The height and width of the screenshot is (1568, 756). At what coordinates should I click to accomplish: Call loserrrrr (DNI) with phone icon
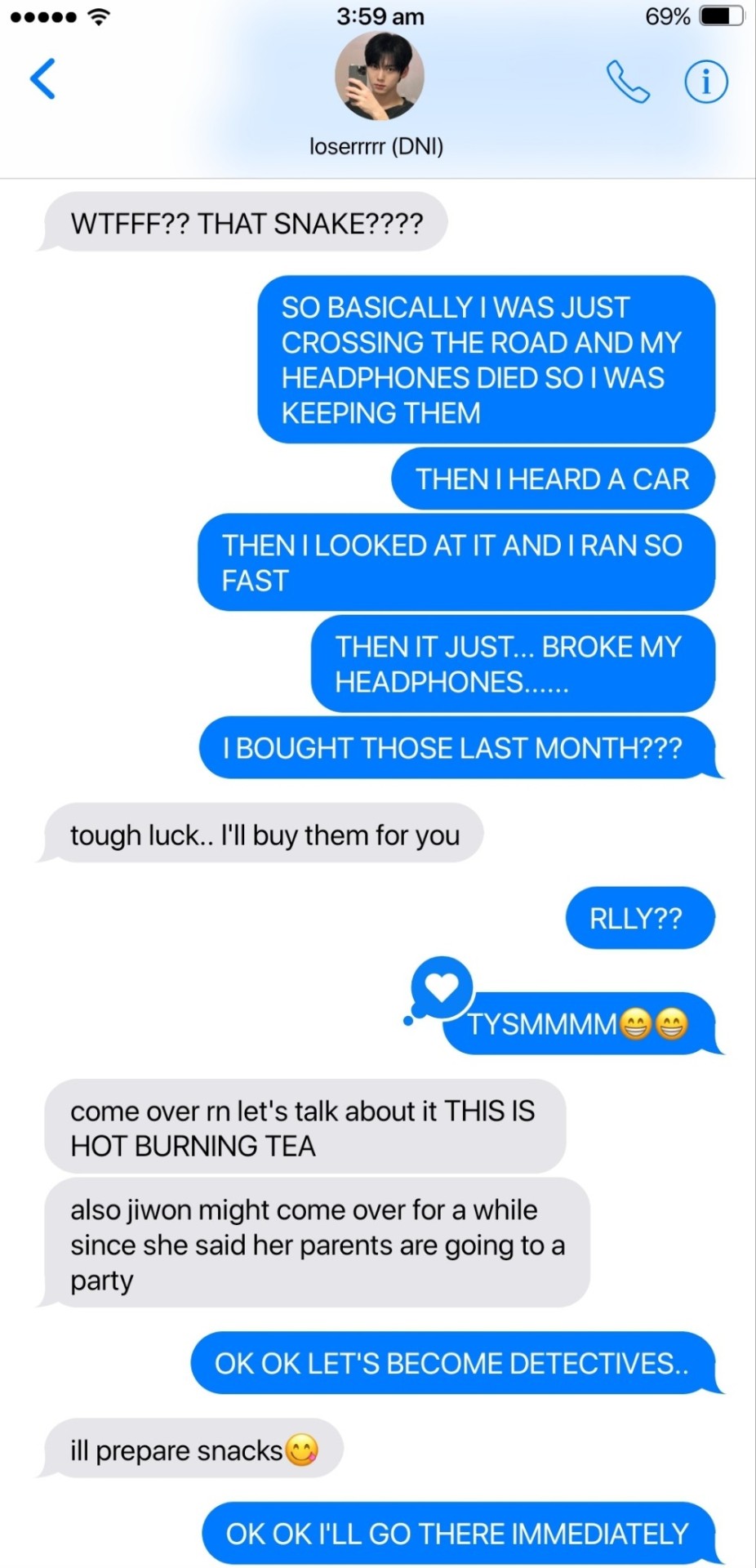click(x=627, y=82)
